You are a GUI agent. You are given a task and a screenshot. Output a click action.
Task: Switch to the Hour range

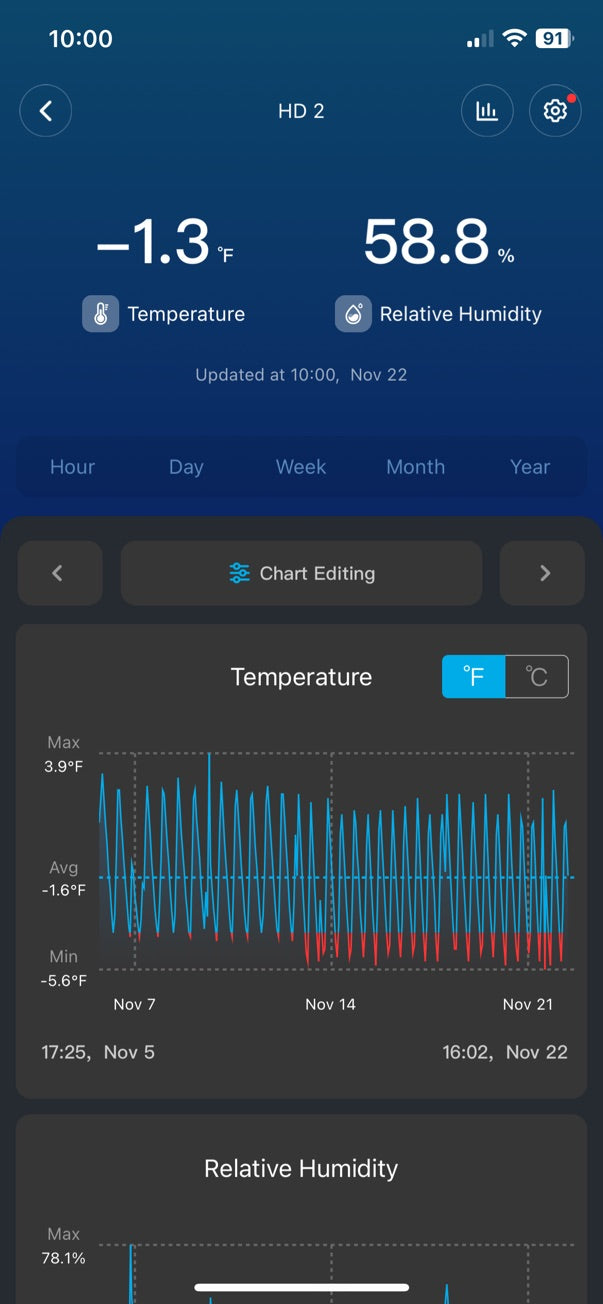[x=72, y=467]
